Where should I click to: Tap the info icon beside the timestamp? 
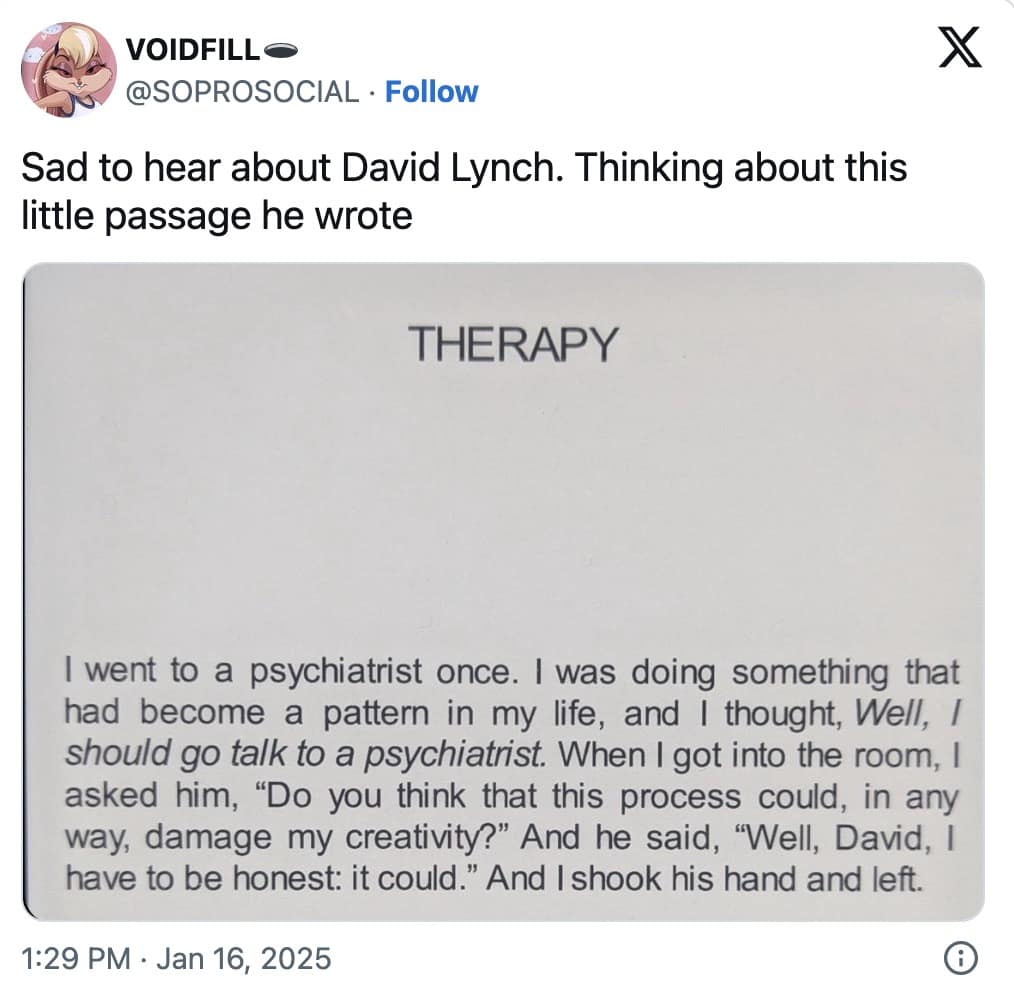pos(959,959)
